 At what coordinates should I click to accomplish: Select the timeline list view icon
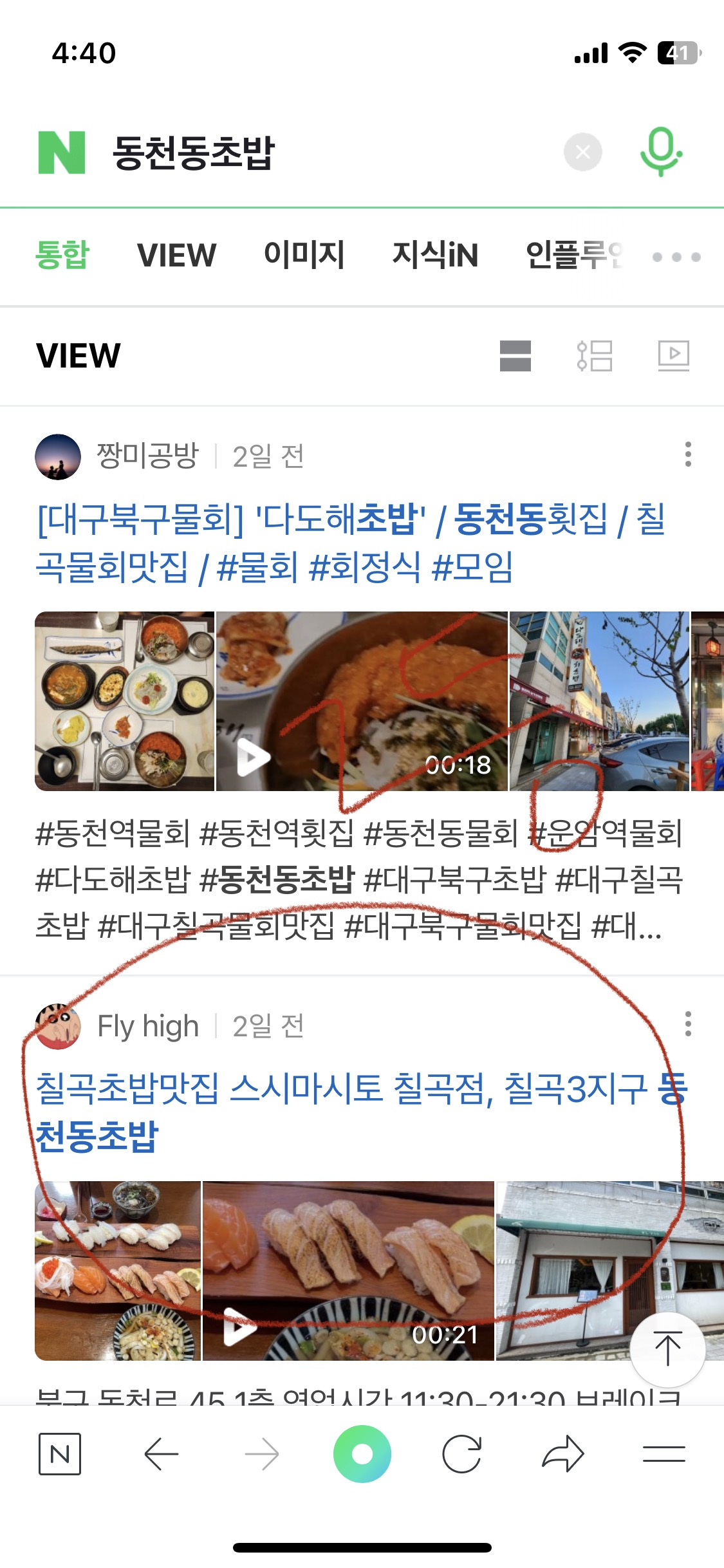tap(594, 356)
